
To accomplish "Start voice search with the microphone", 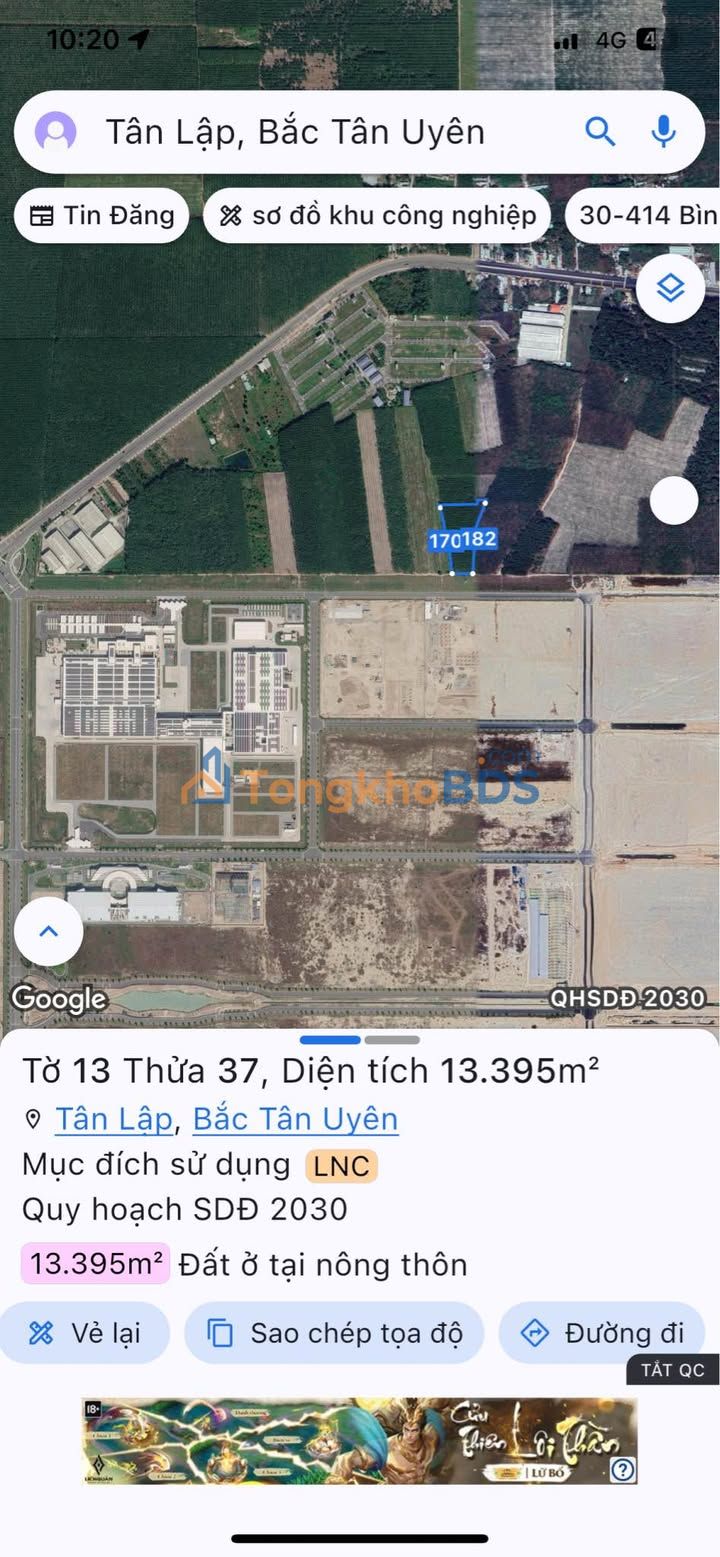I will pyautogui.click(x=663, y=131).
